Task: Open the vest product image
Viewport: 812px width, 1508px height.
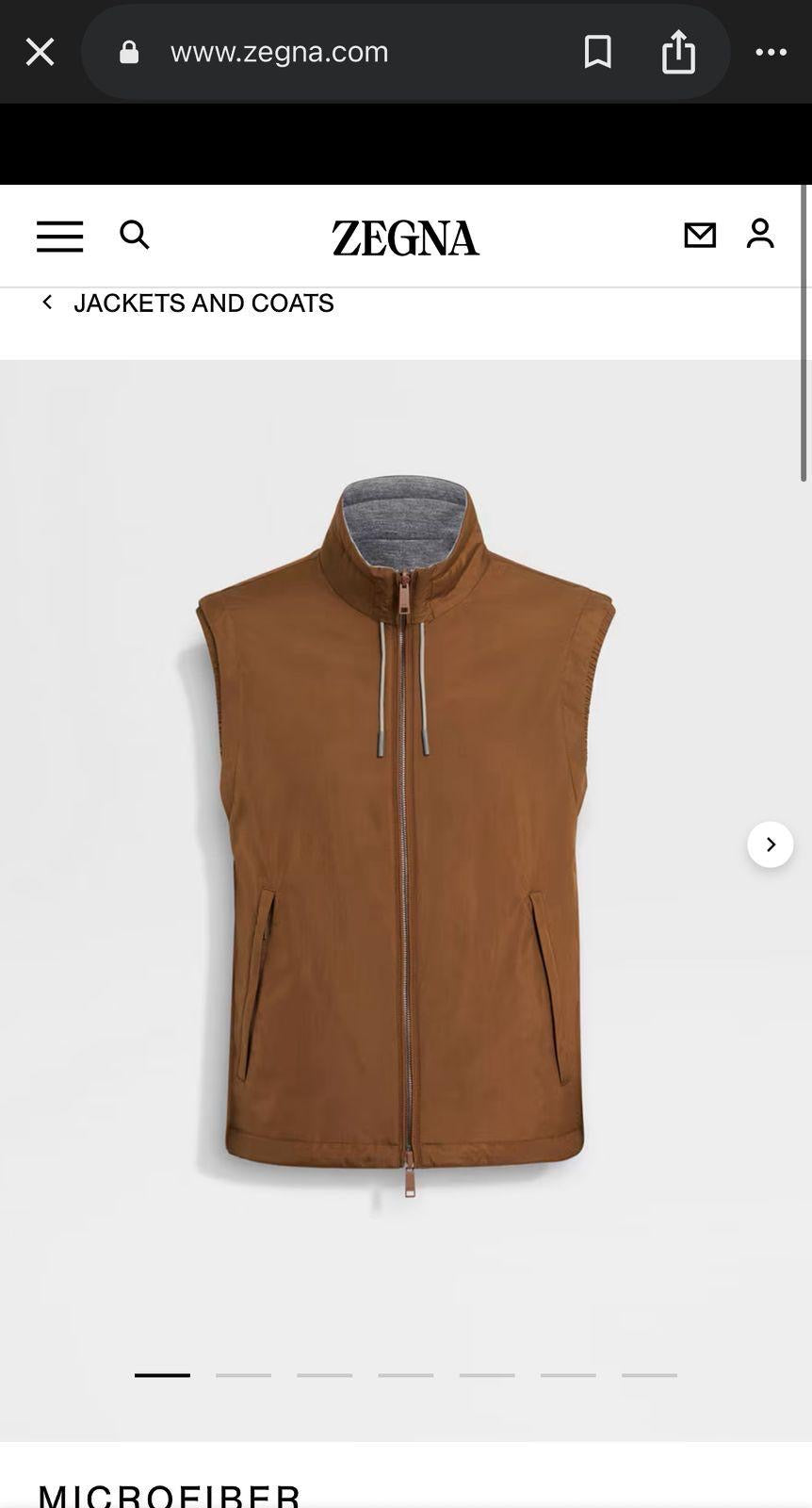Action: (x=405, y=839)
